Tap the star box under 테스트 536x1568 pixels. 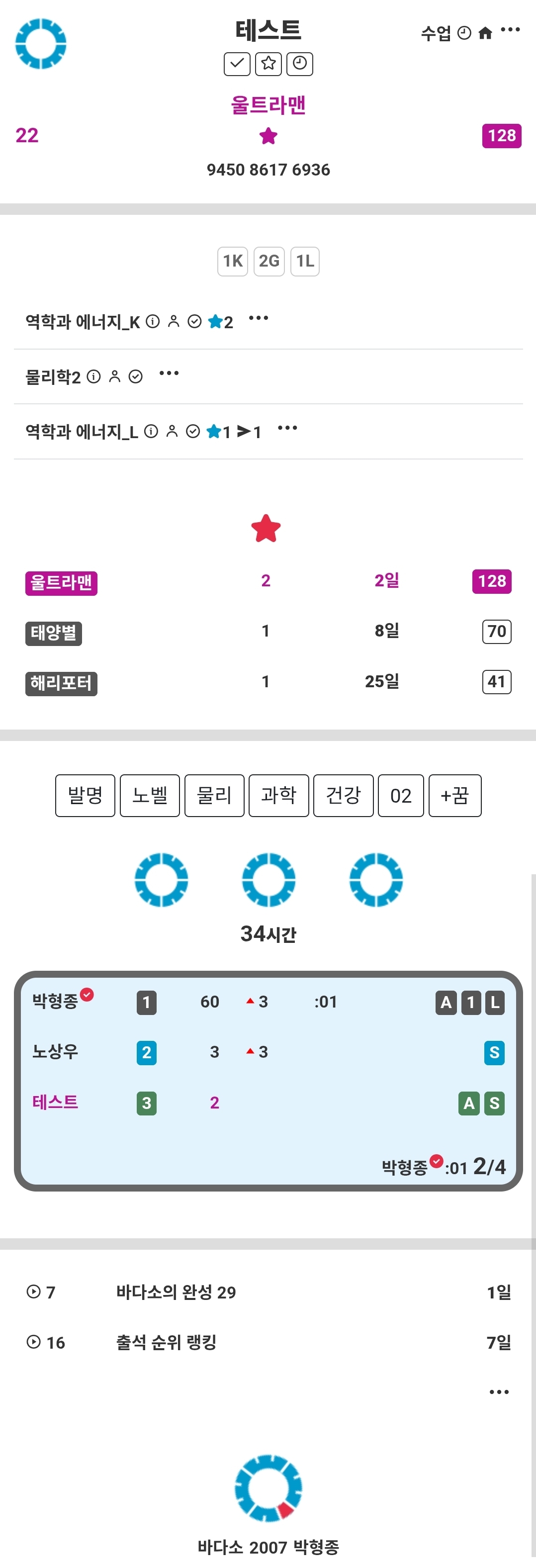(268, 64)
